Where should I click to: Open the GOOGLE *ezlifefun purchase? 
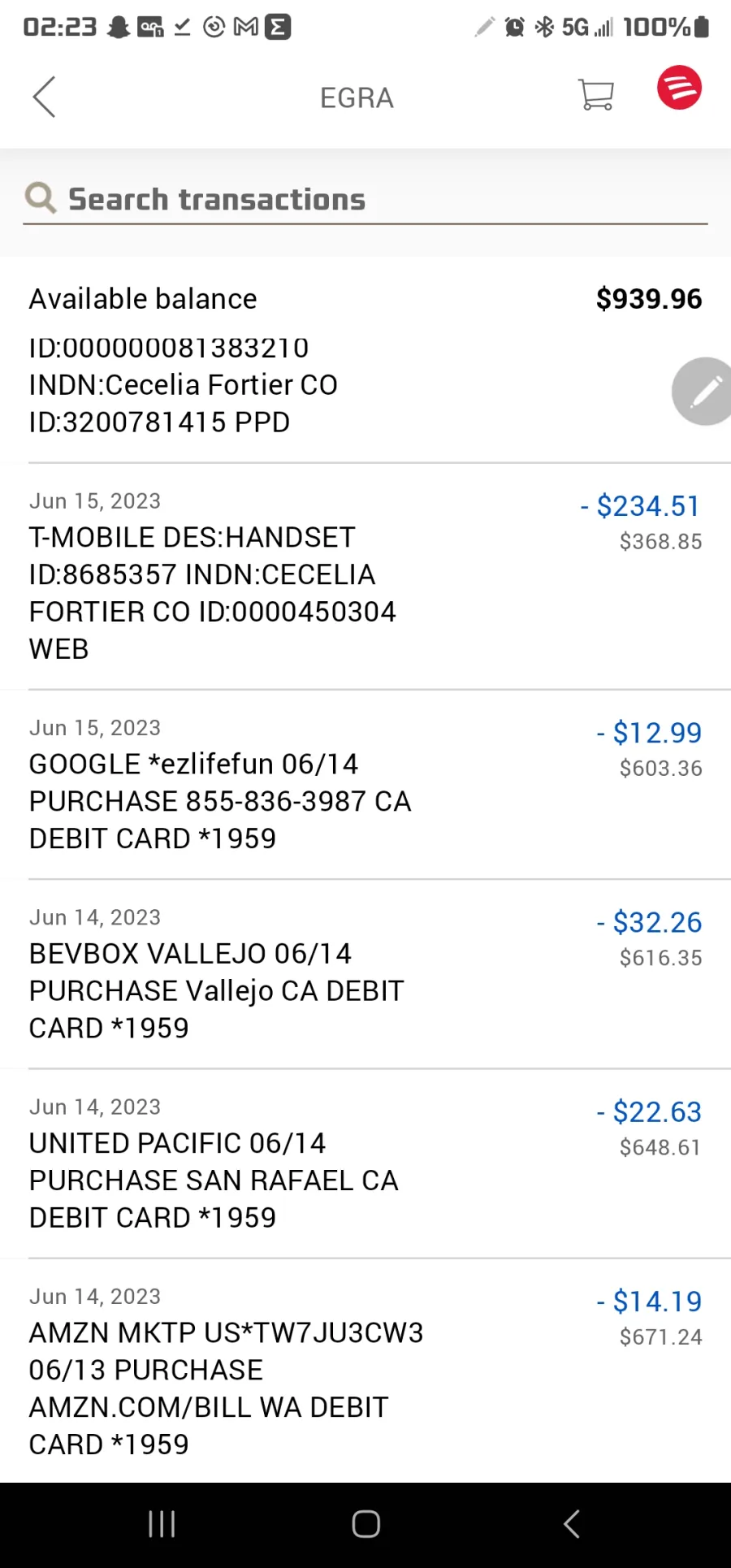click(365, 785)
